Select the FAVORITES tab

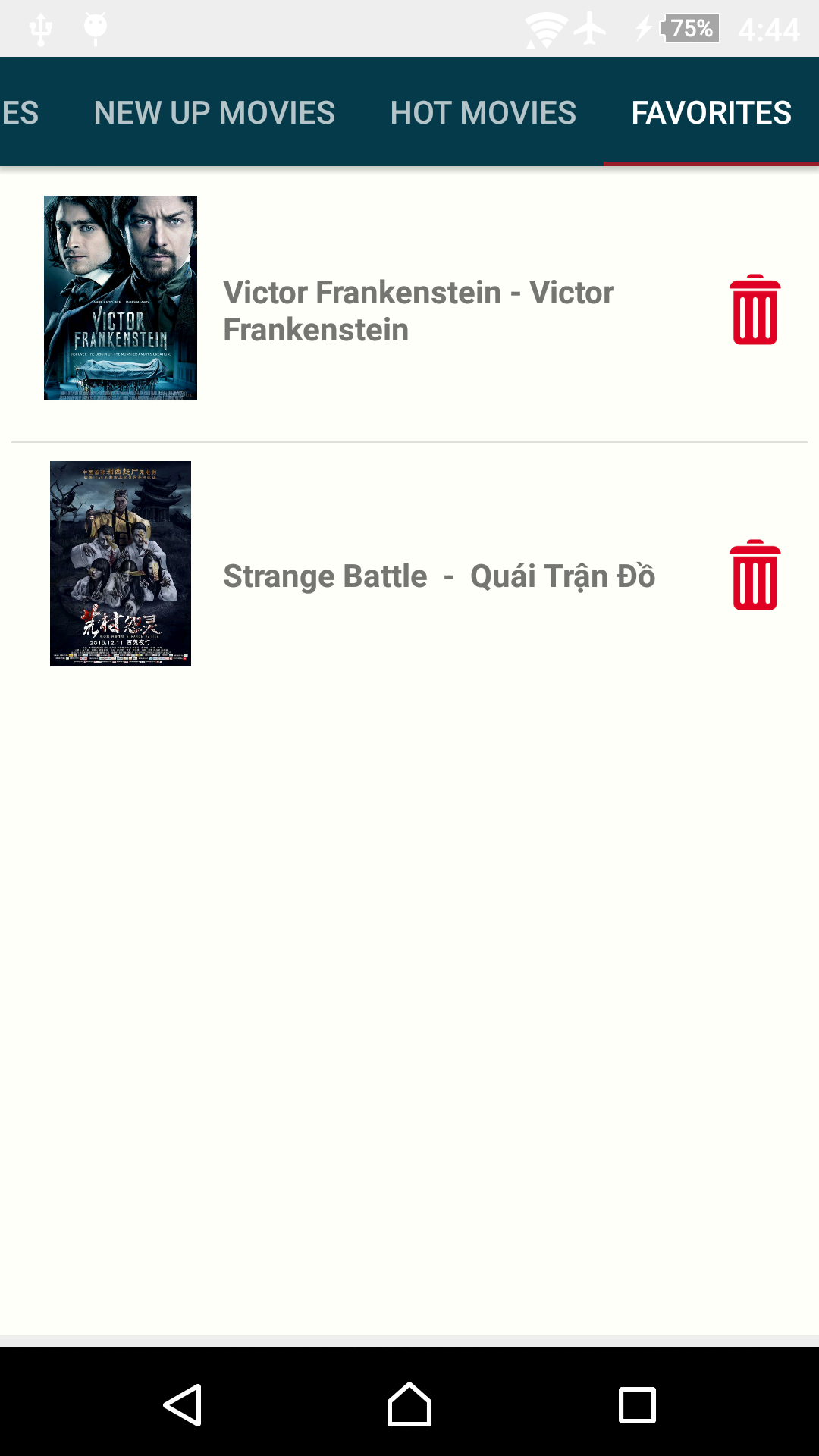coord(711,114)
